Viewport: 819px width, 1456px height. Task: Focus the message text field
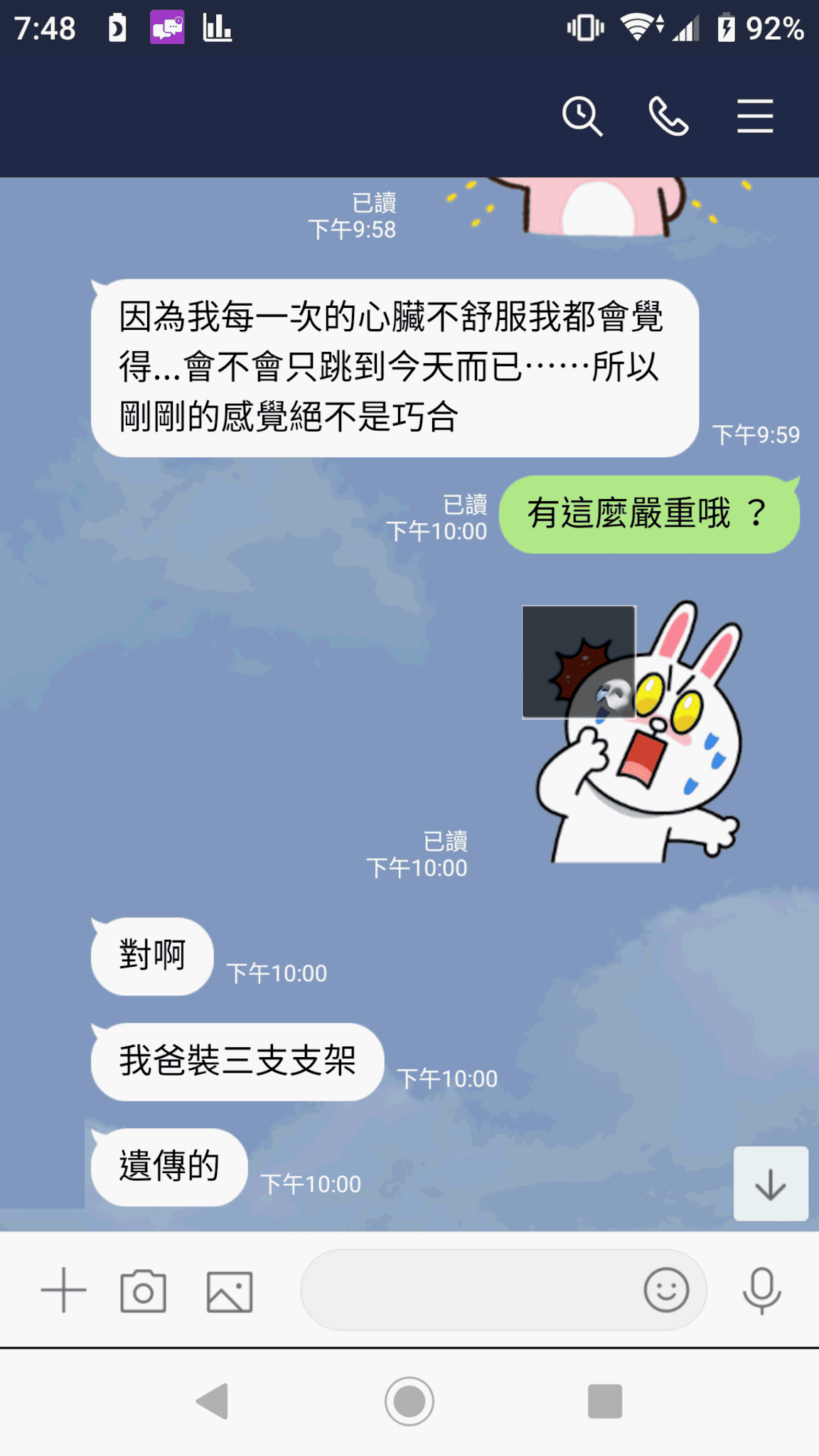click(x=469, y=1290)
